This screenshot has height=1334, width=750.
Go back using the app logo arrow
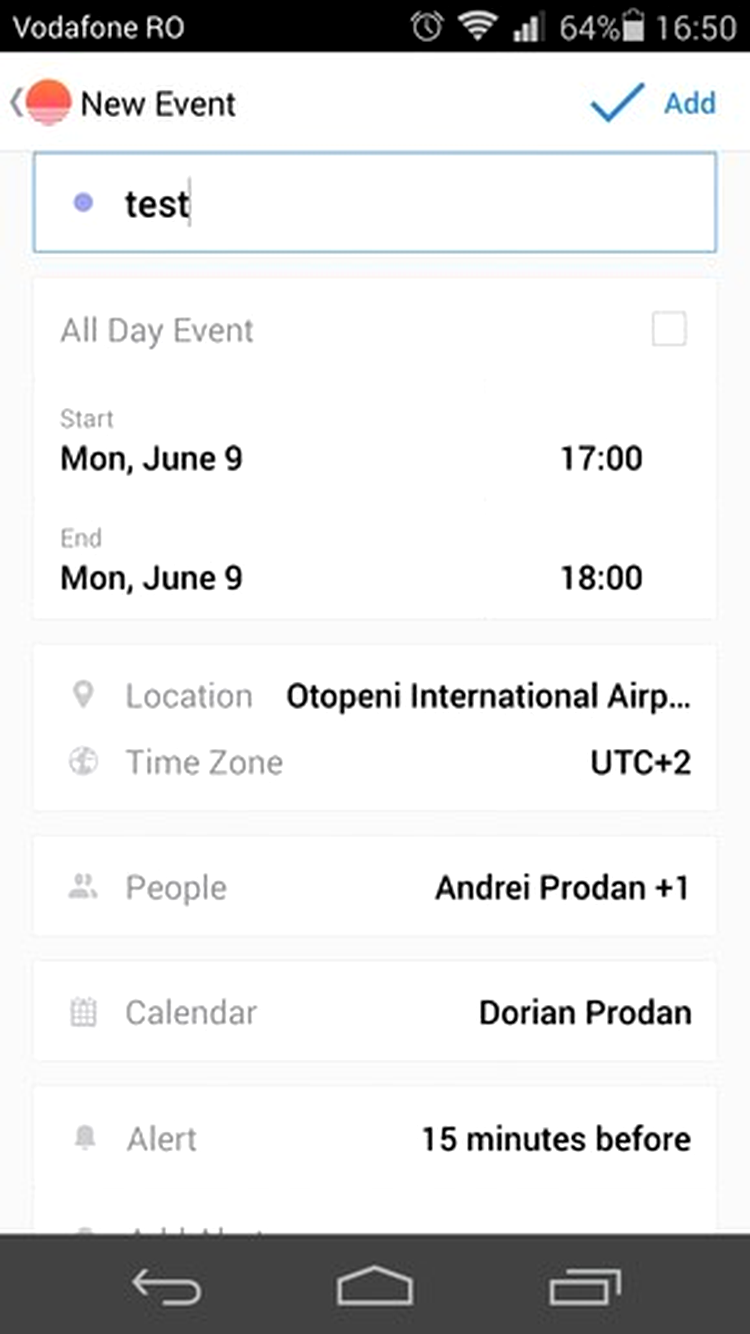click(41, 103)
